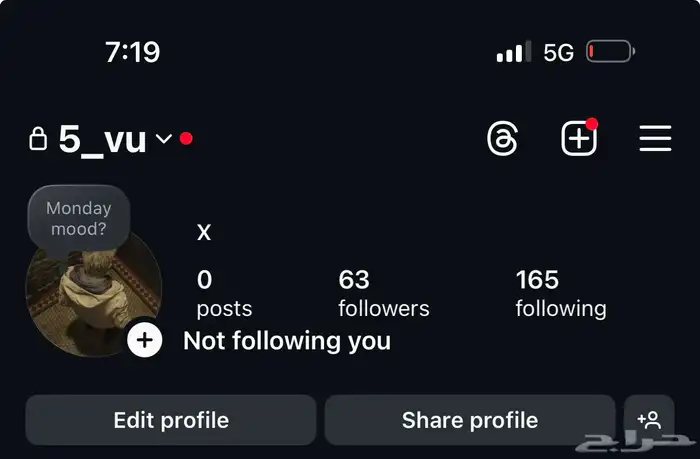Tap the Share profile button

(x=469, y=420)
